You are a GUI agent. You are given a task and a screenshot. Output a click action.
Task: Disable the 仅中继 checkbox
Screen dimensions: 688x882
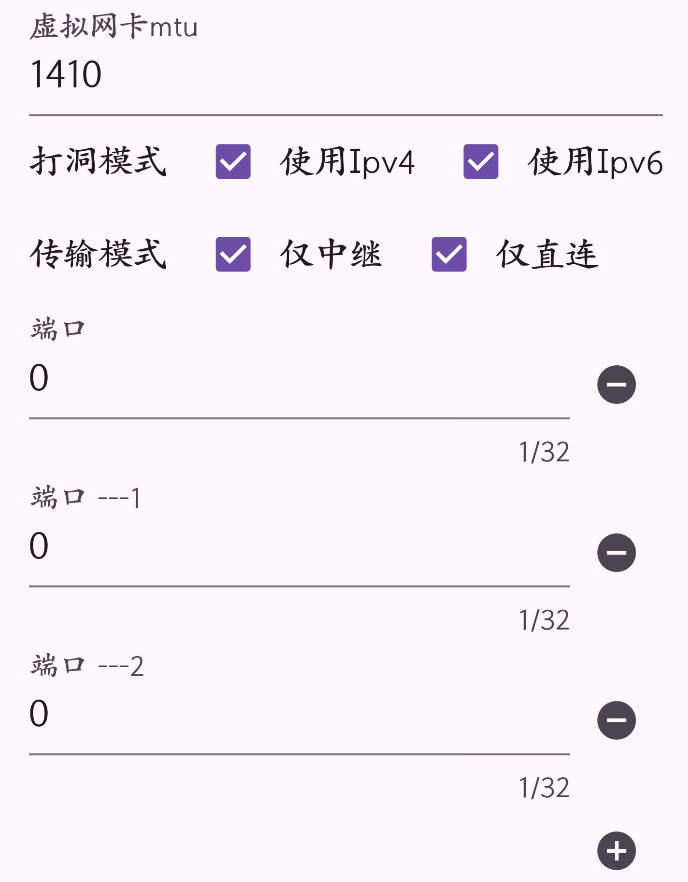pyautogui.click(x=233, y=255)
